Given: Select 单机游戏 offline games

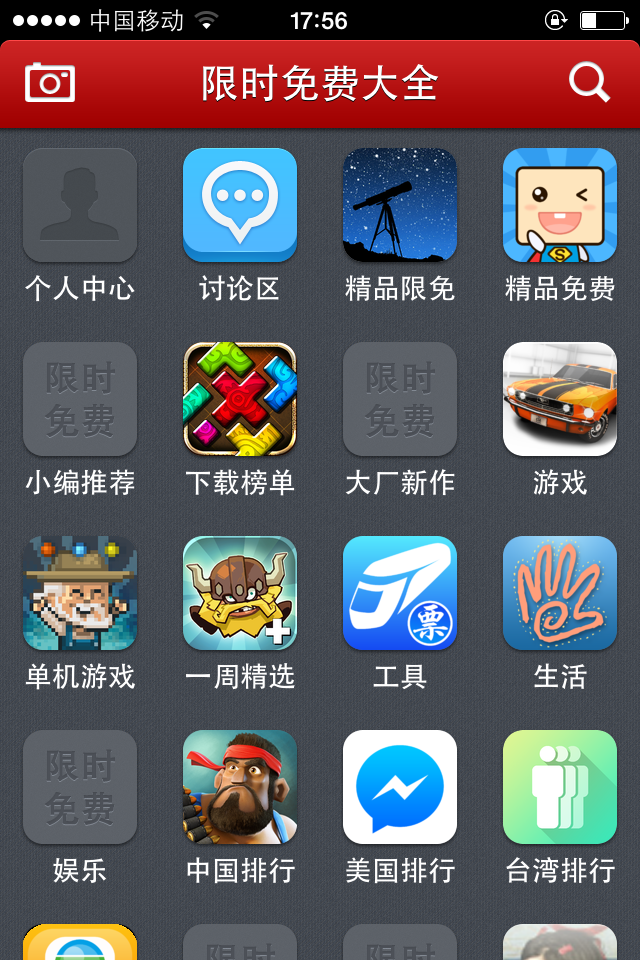Looking at the screenshot, I should tap(80, 594).
